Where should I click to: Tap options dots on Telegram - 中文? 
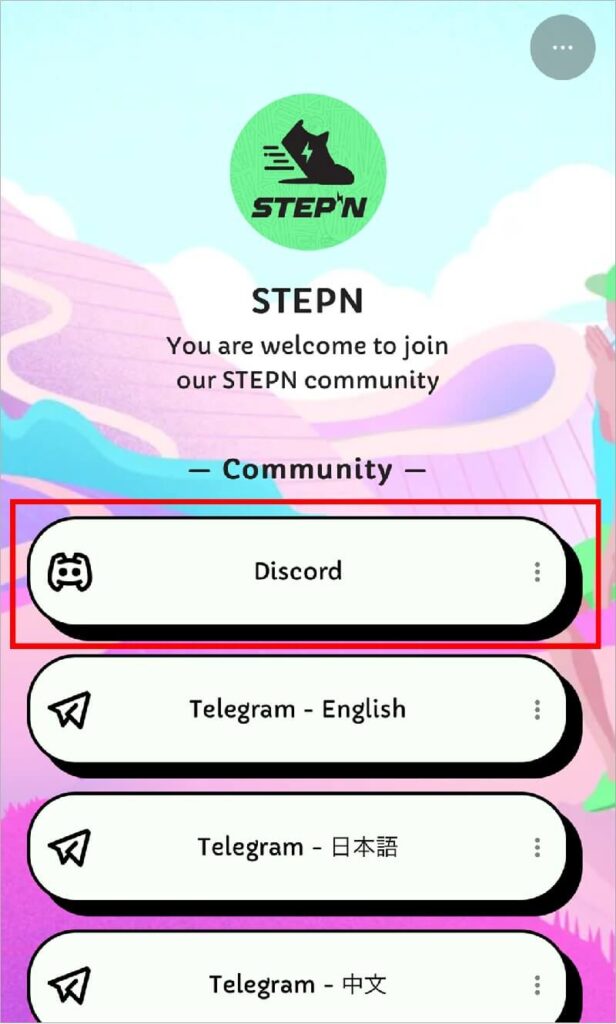[537, 984]
